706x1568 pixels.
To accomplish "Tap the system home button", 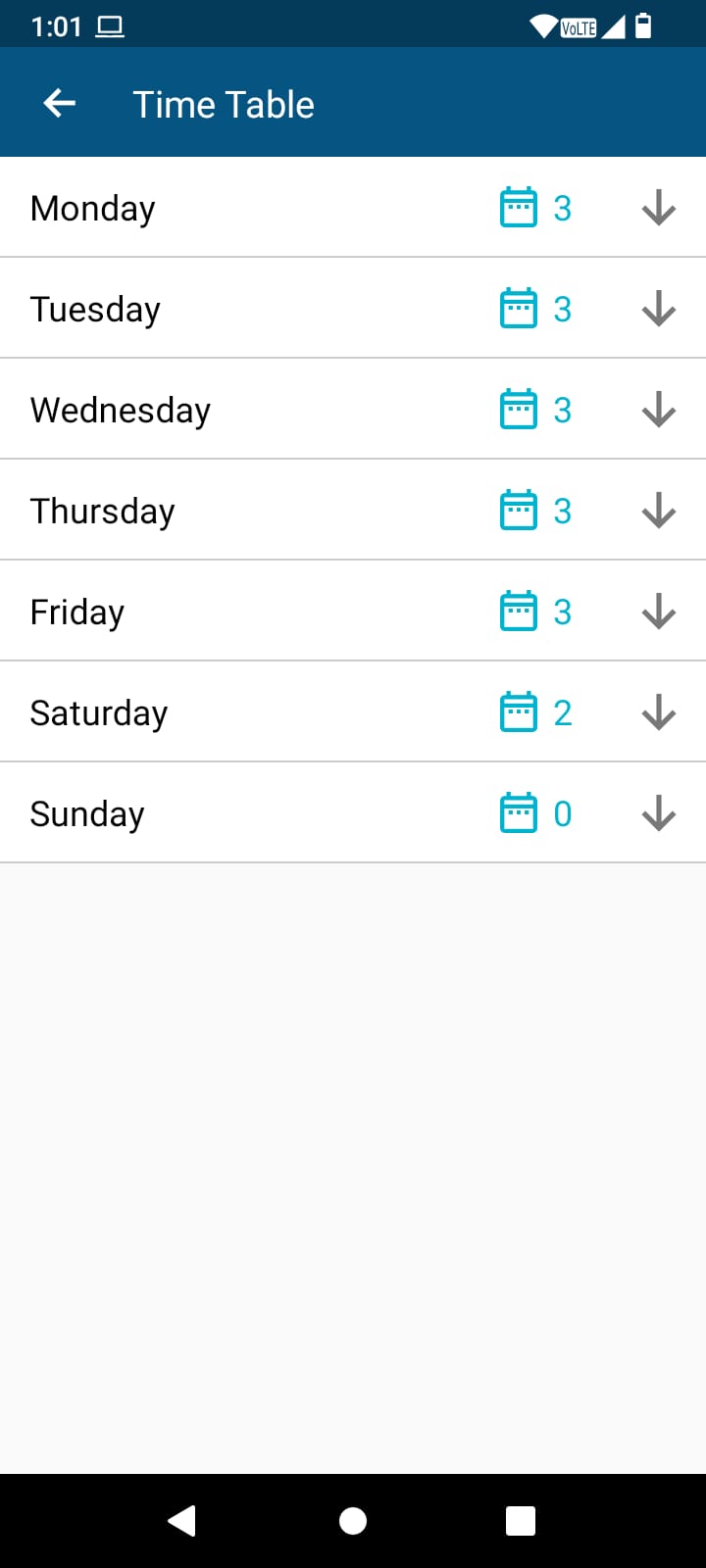I will [x=353, y=1520].
